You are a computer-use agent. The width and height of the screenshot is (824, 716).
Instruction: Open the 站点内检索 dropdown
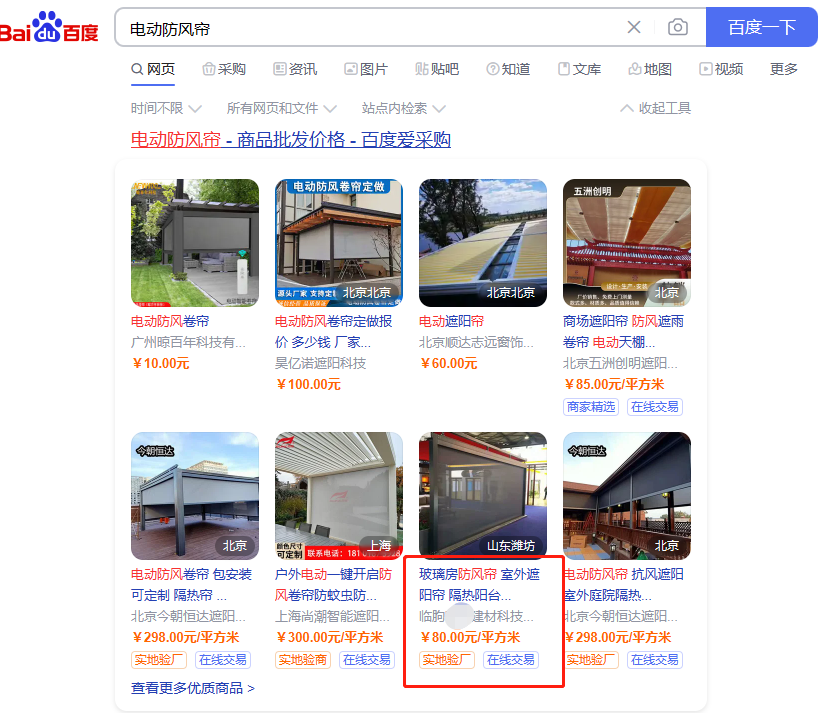point(403,108)
